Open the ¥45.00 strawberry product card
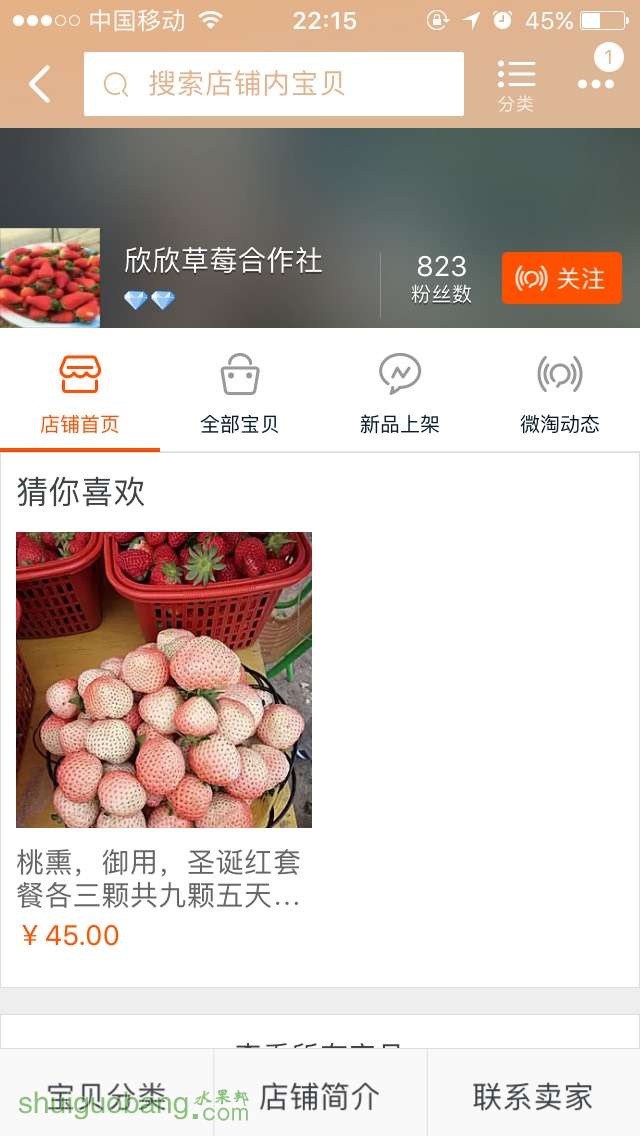This screenshot has height=1136, width=640. 164,740
